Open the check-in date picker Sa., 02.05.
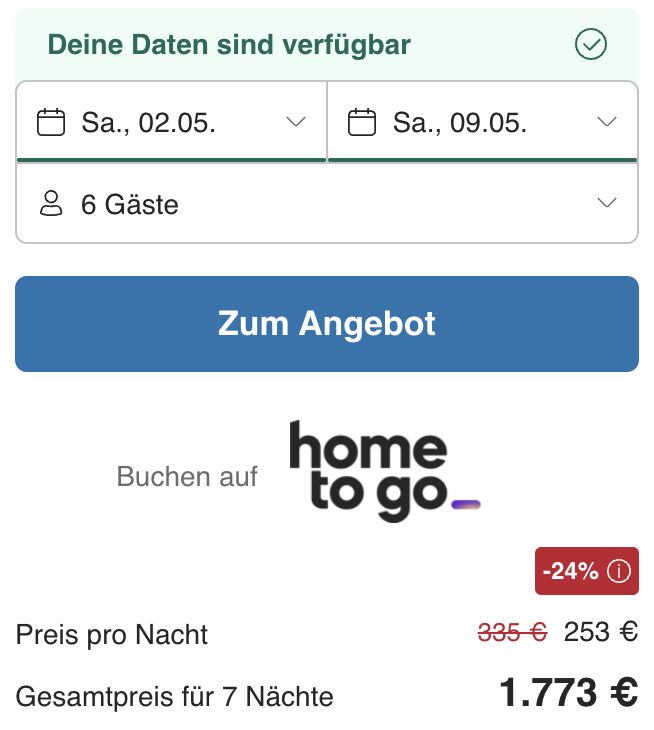 [x=171, y=122]
